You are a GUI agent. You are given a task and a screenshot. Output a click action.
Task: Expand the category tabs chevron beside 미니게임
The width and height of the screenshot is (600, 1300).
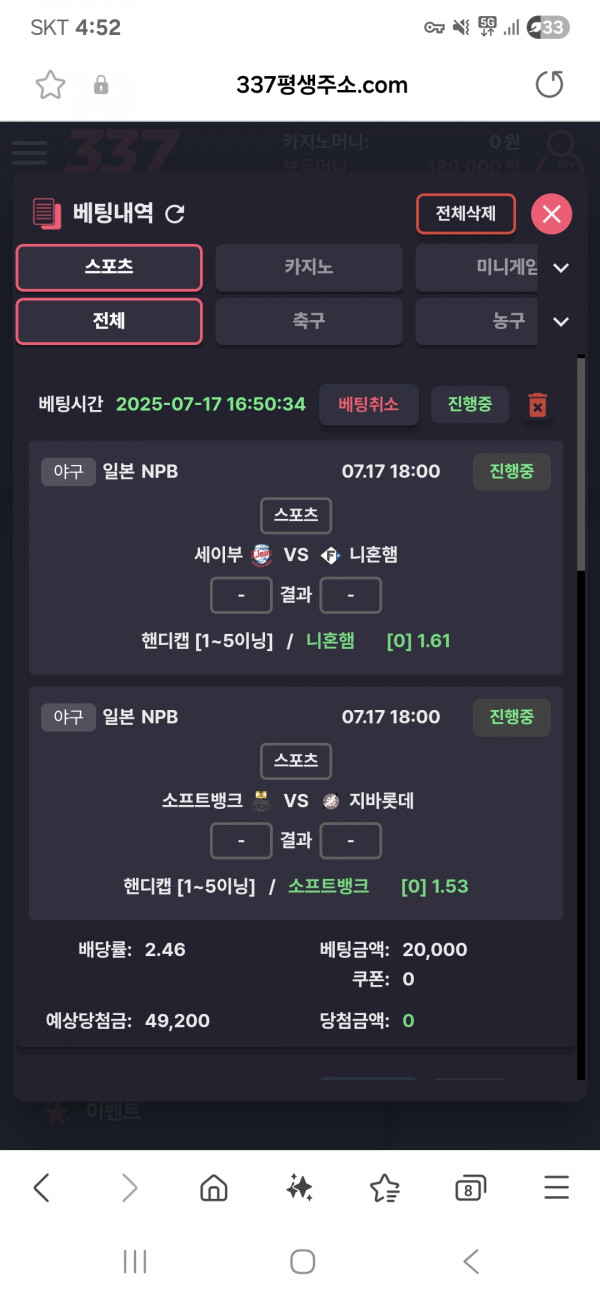561,267
